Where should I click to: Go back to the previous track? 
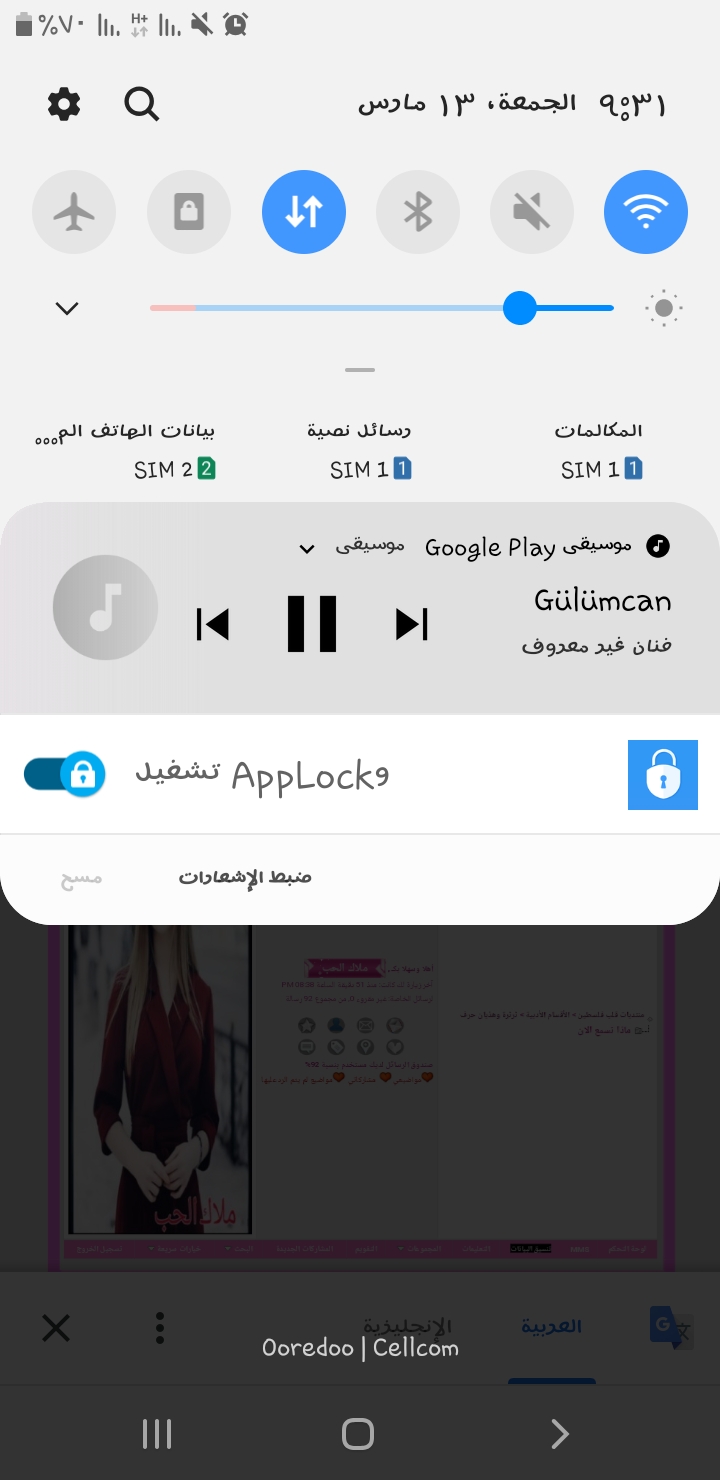(x=213, y=624)
